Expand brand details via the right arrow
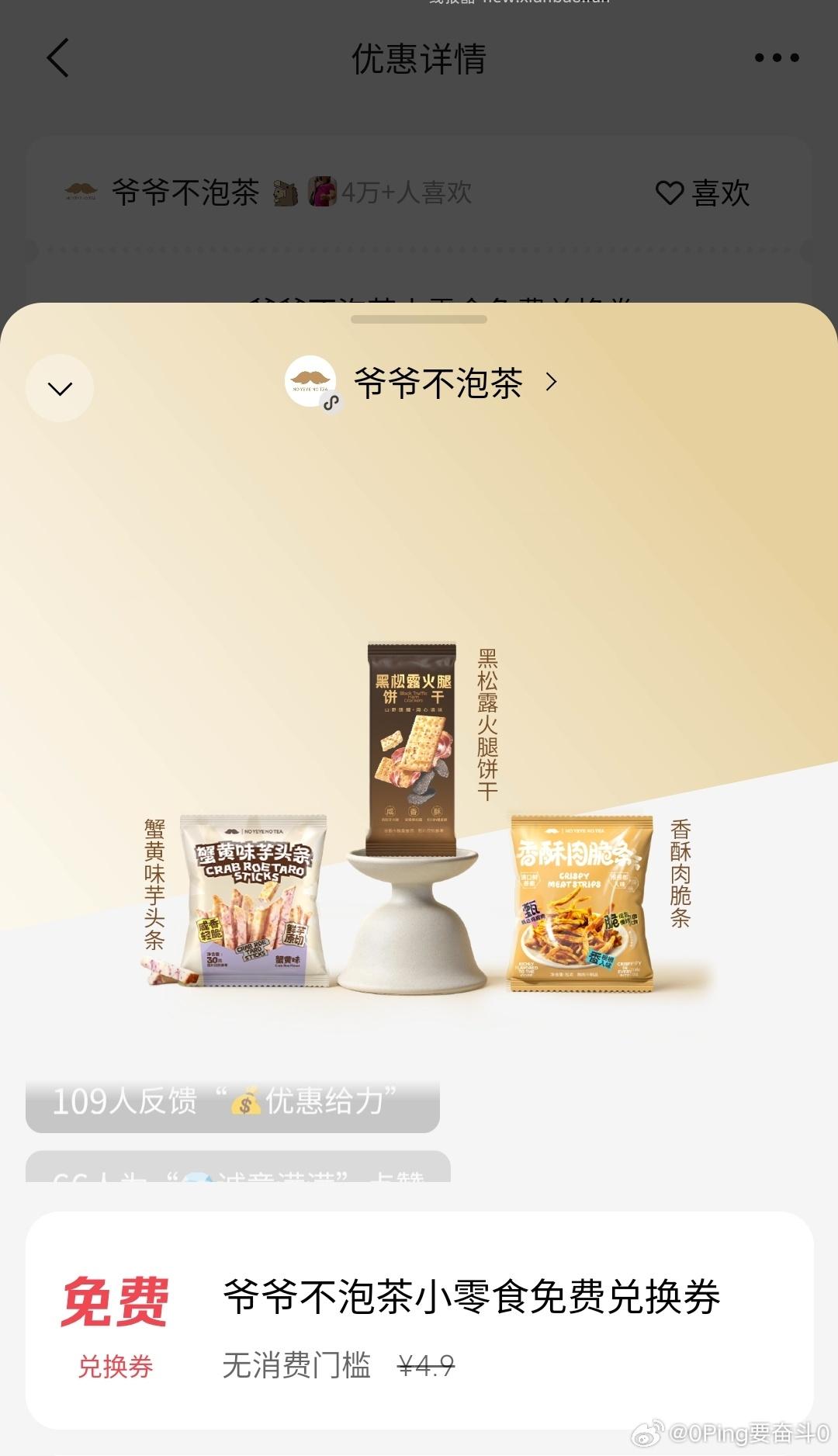The image size is (838, 1456). [x=552, y=383]
